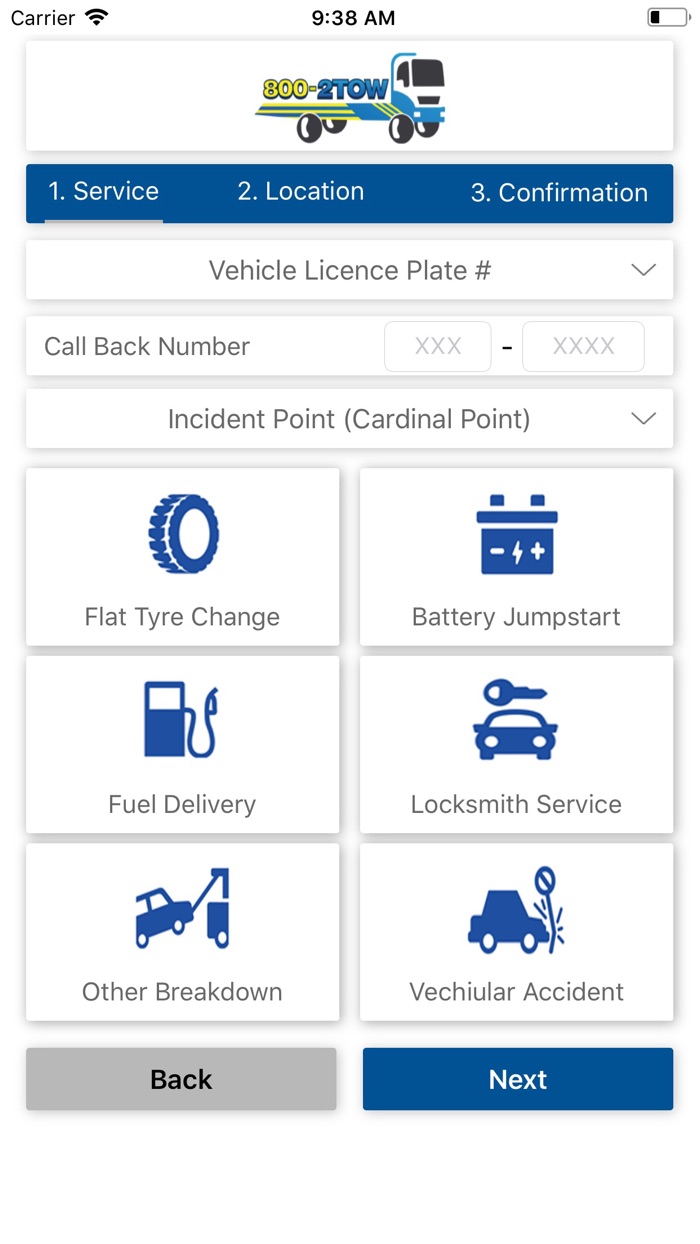
Task: Focus the XXXX call back number field
Action: (584, 347)
